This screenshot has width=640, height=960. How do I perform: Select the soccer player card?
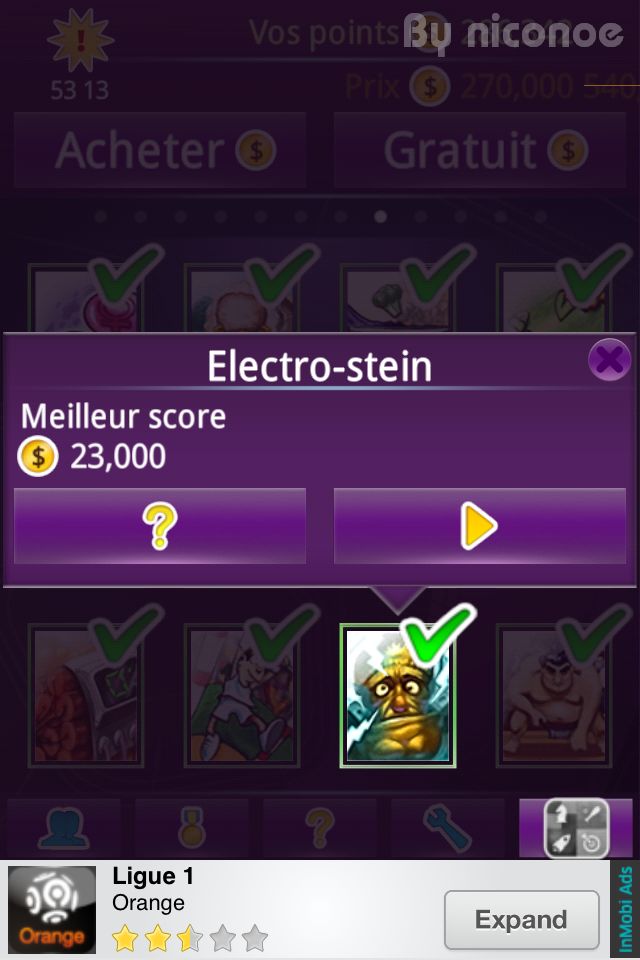pyautogui.click(x=241, y=695)
